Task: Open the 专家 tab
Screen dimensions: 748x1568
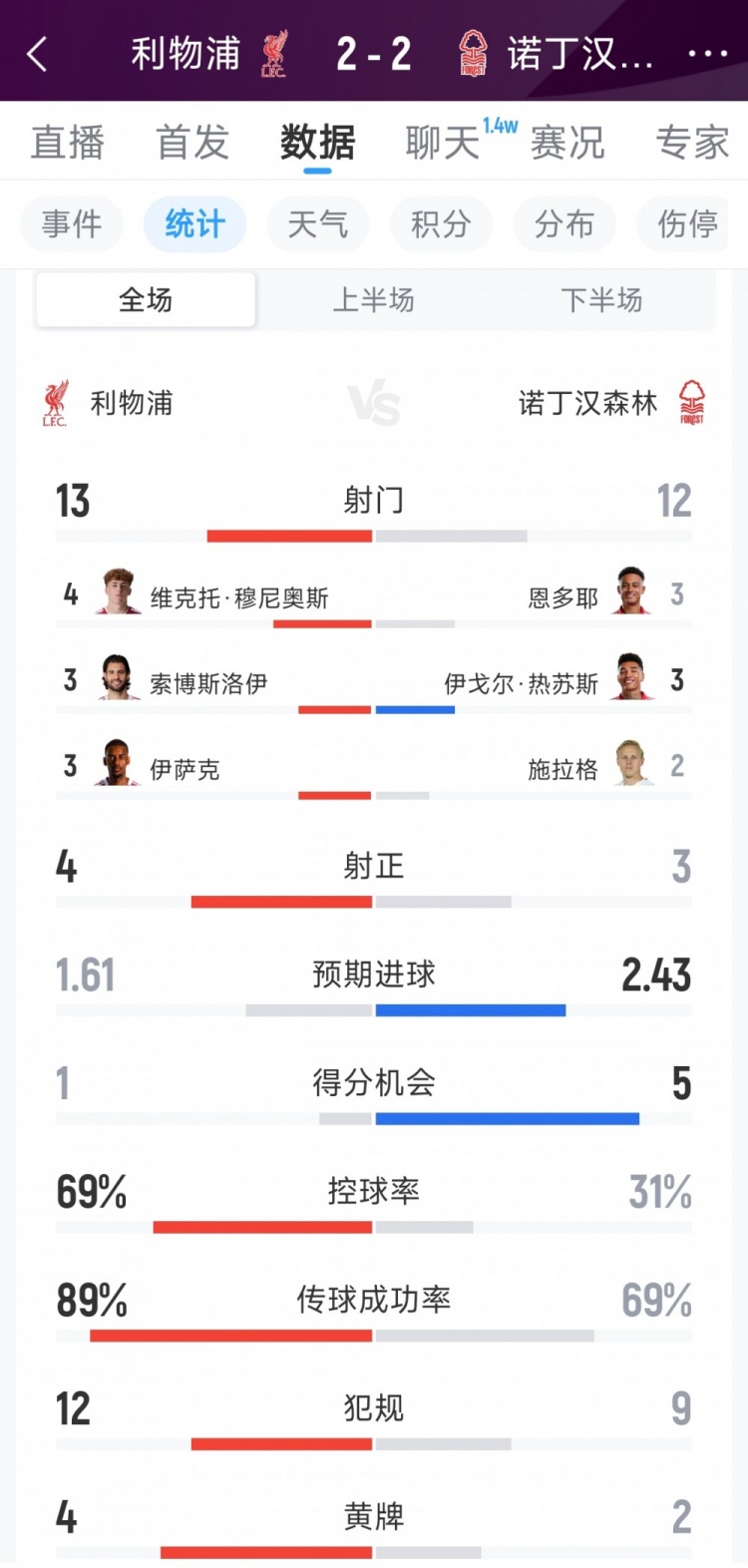Action: point(692,143)
